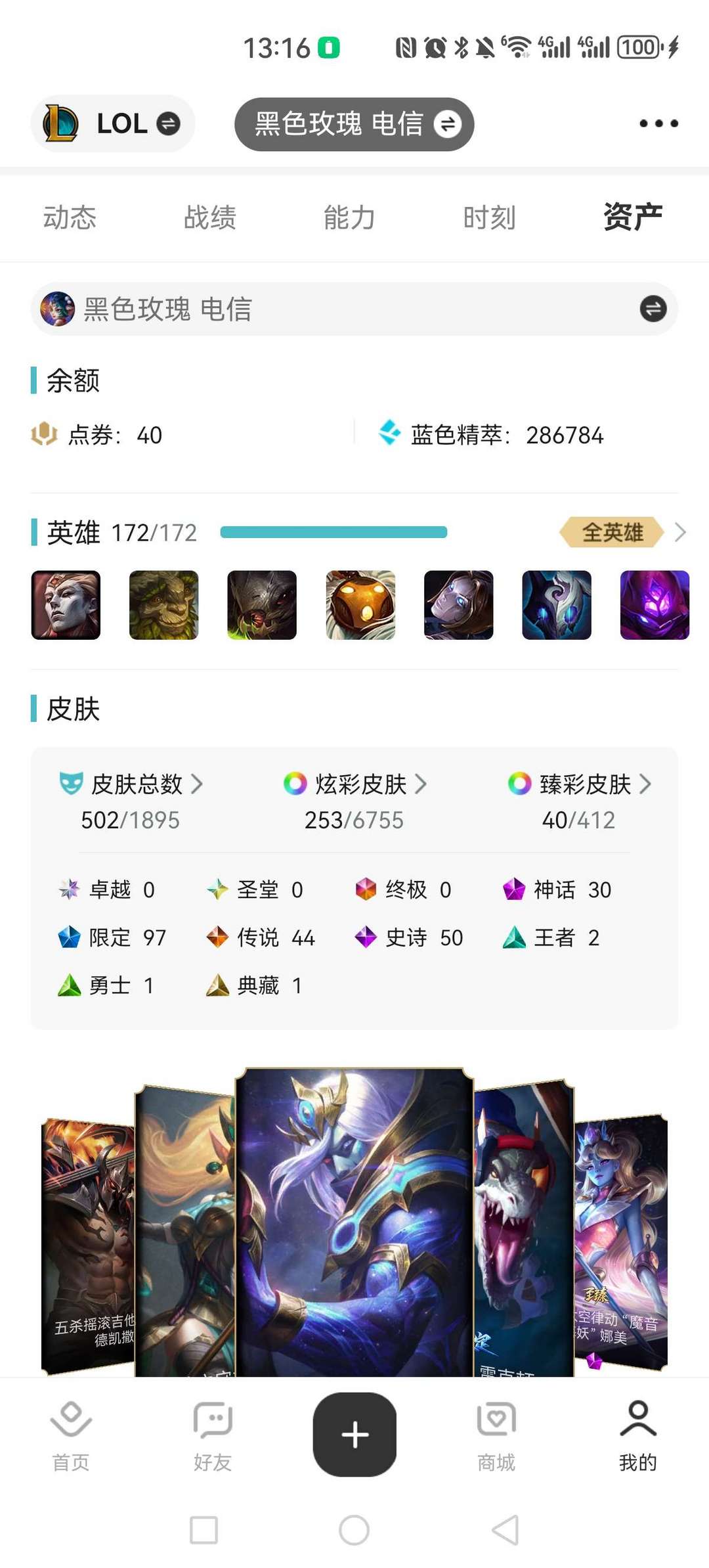Screen dimensions: 709x1568
Task: Expand the 臻彩皮肤 chevron
Action: (x=647, y=784)
